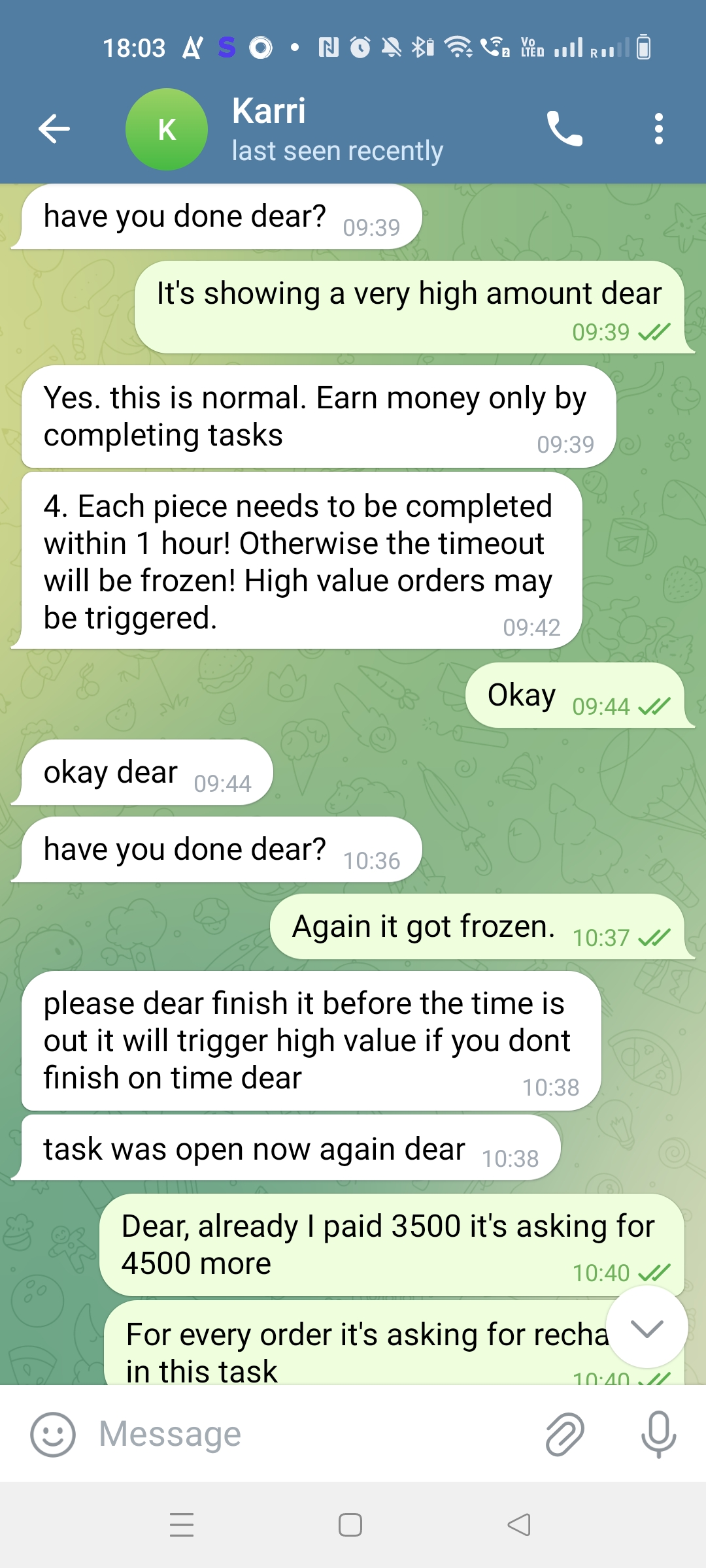Screen dimensions: 706x1568
Task: Start a voice call with Karri
Action: (x=564, y=129)
